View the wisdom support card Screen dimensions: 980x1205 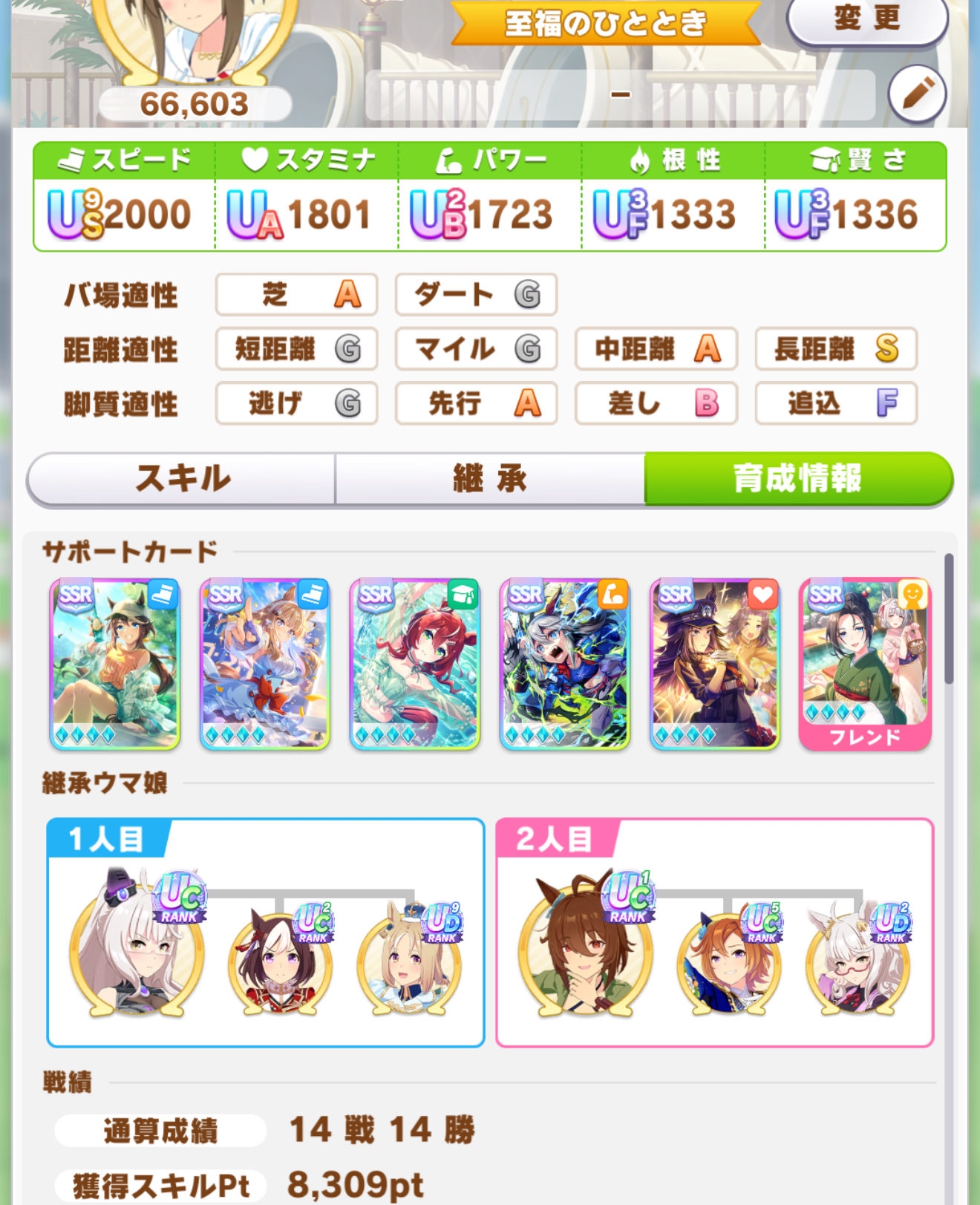[415, 663]
